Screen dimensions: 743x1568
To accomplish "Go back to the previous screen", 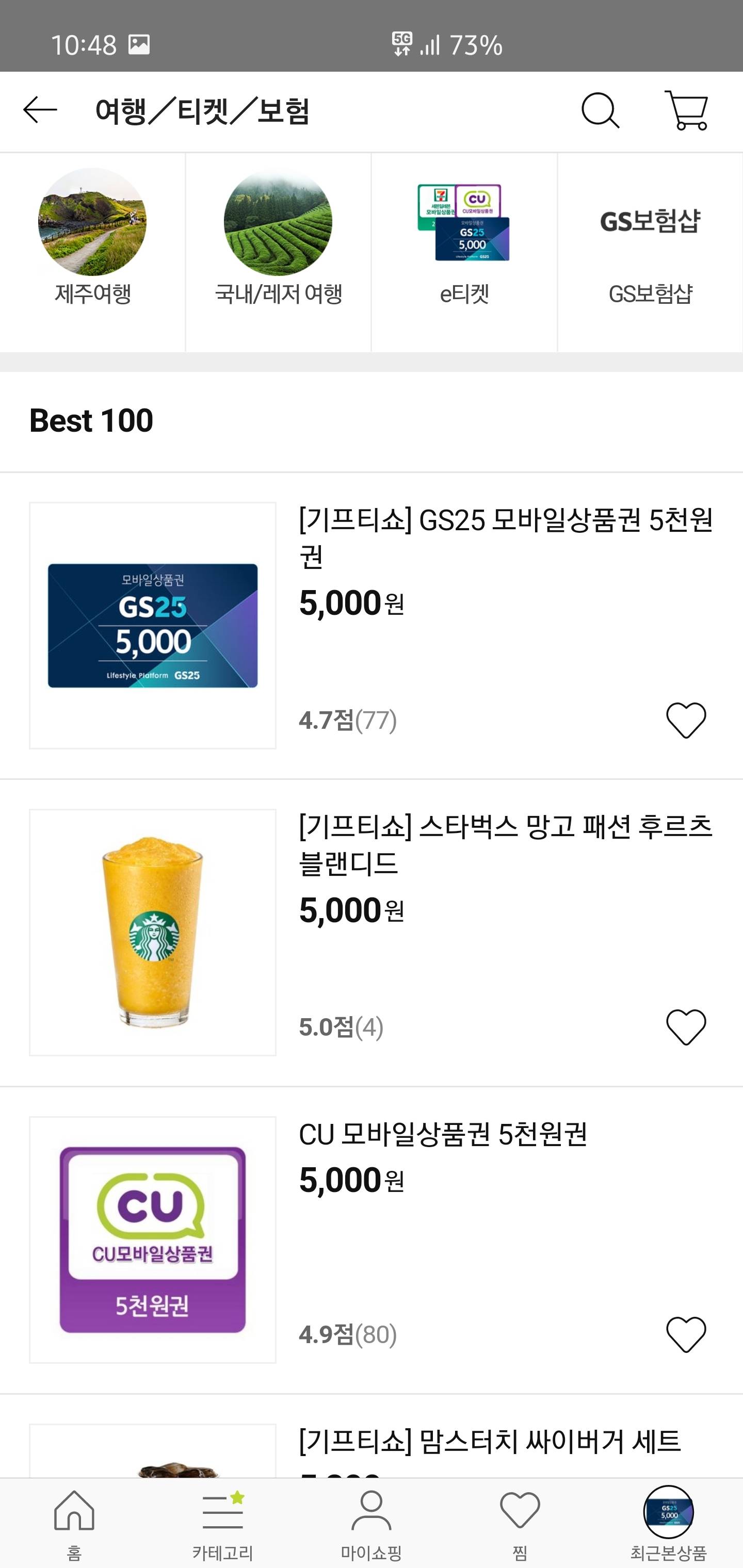I will [40, 111].
